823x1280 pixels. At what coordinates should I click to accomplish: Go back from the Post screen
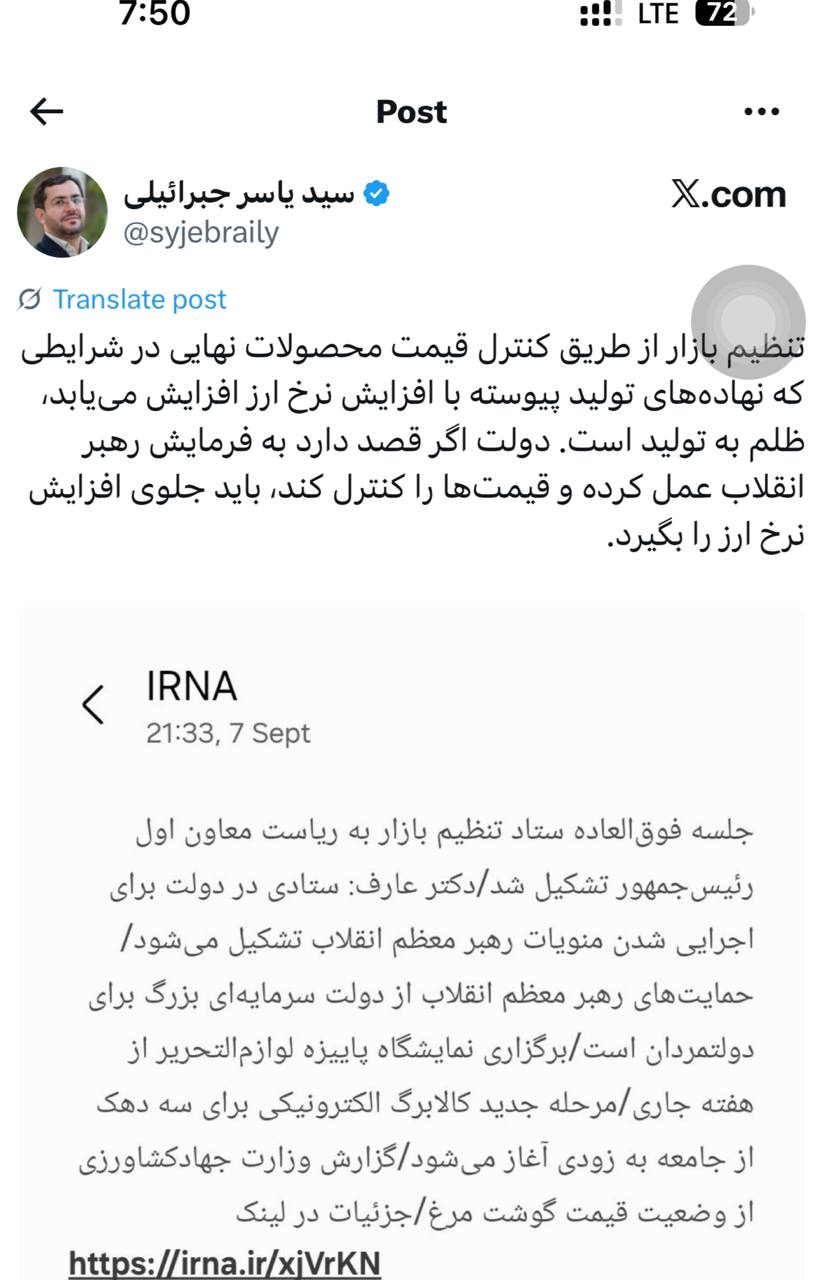click(x=46, y=112)
